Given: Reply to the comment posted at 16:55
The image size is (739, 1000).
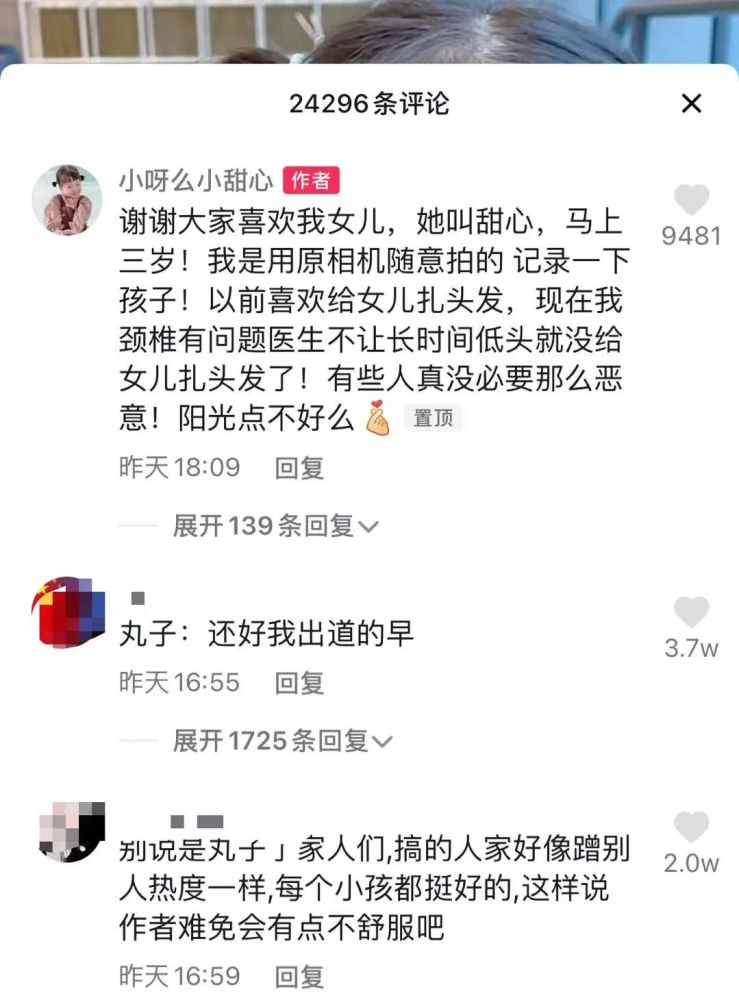Looking at the screenshot, I should (x=300, y=683).
